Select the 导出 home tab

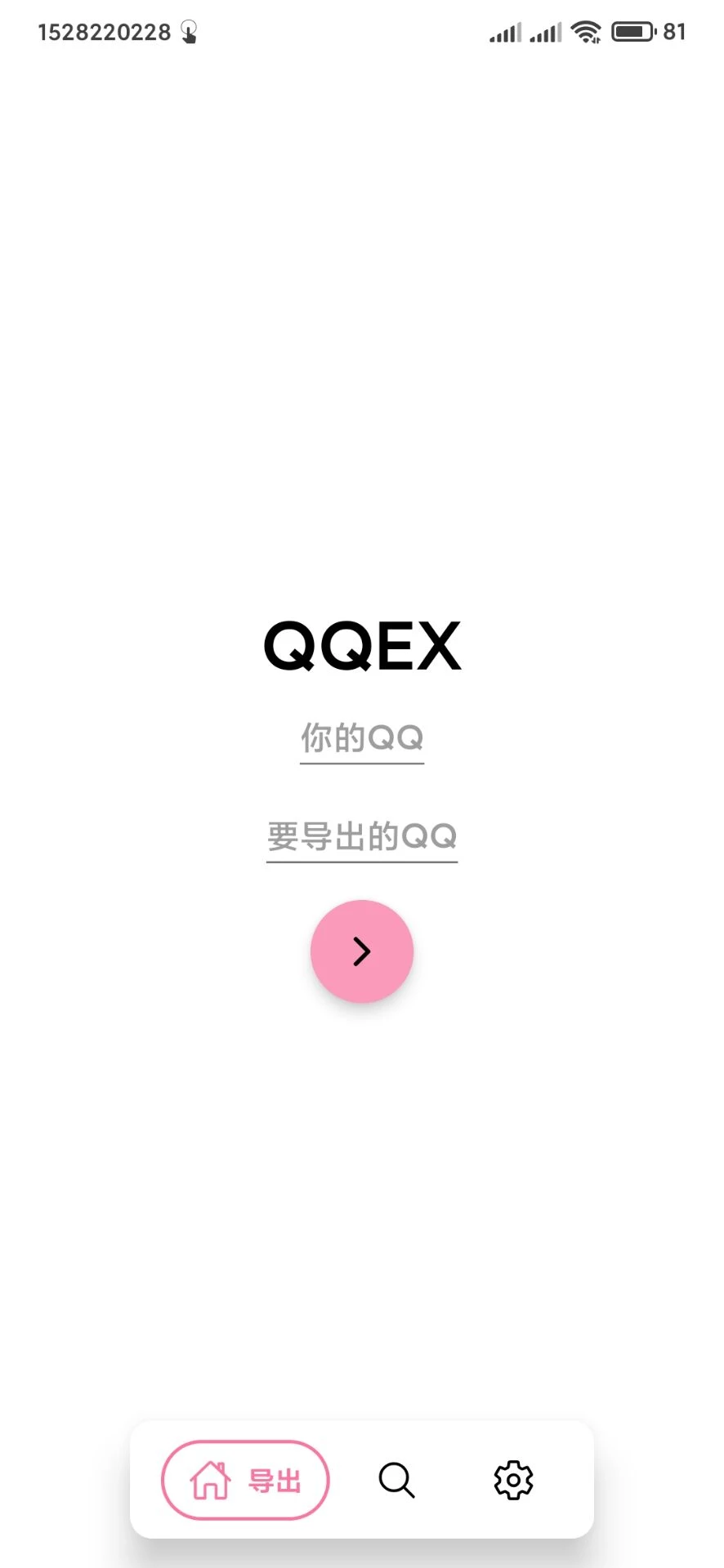(x=246, y=1480)
